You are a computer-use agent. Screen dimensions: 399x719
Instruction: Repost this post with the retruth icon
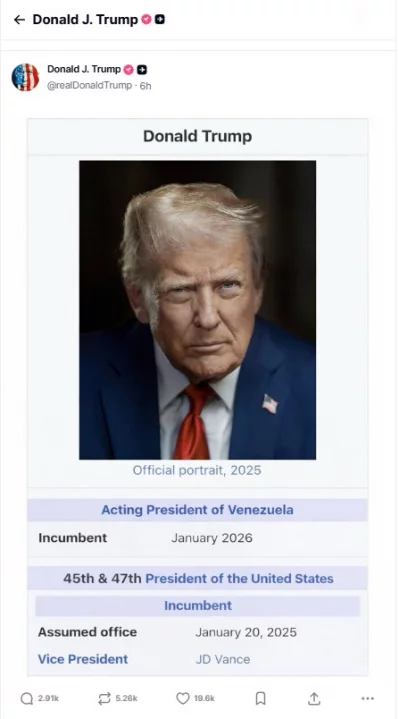point(105,698)
